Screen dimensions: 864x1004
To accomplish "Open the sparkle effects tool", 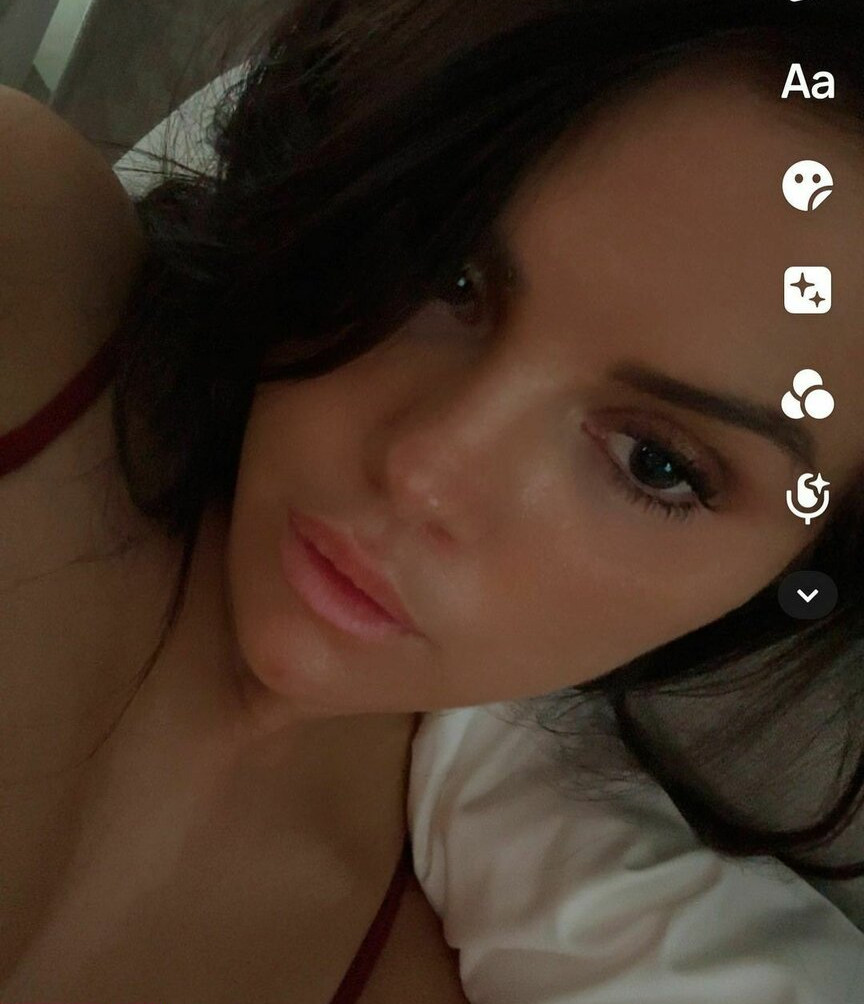I will pos(807,290).
